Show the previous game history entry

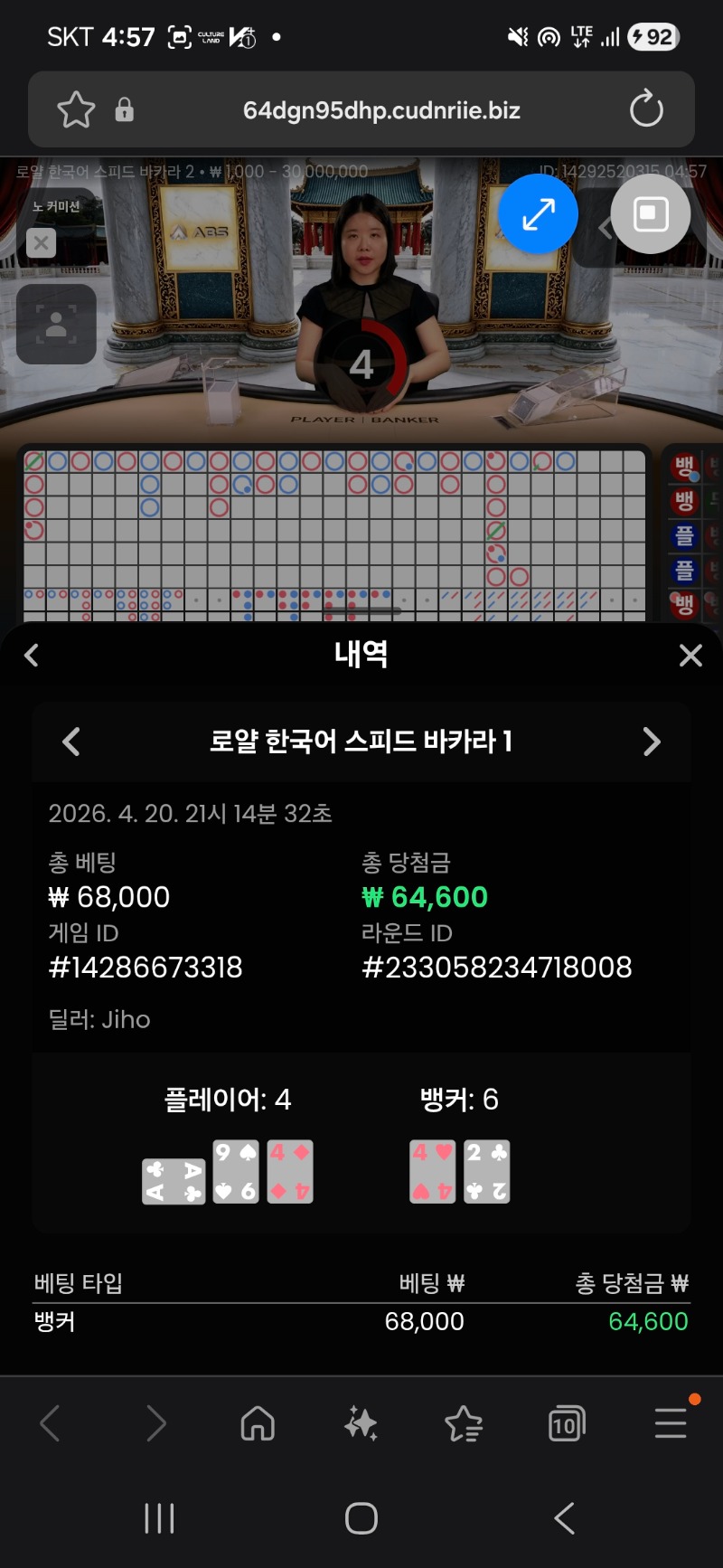pos(71,741)
